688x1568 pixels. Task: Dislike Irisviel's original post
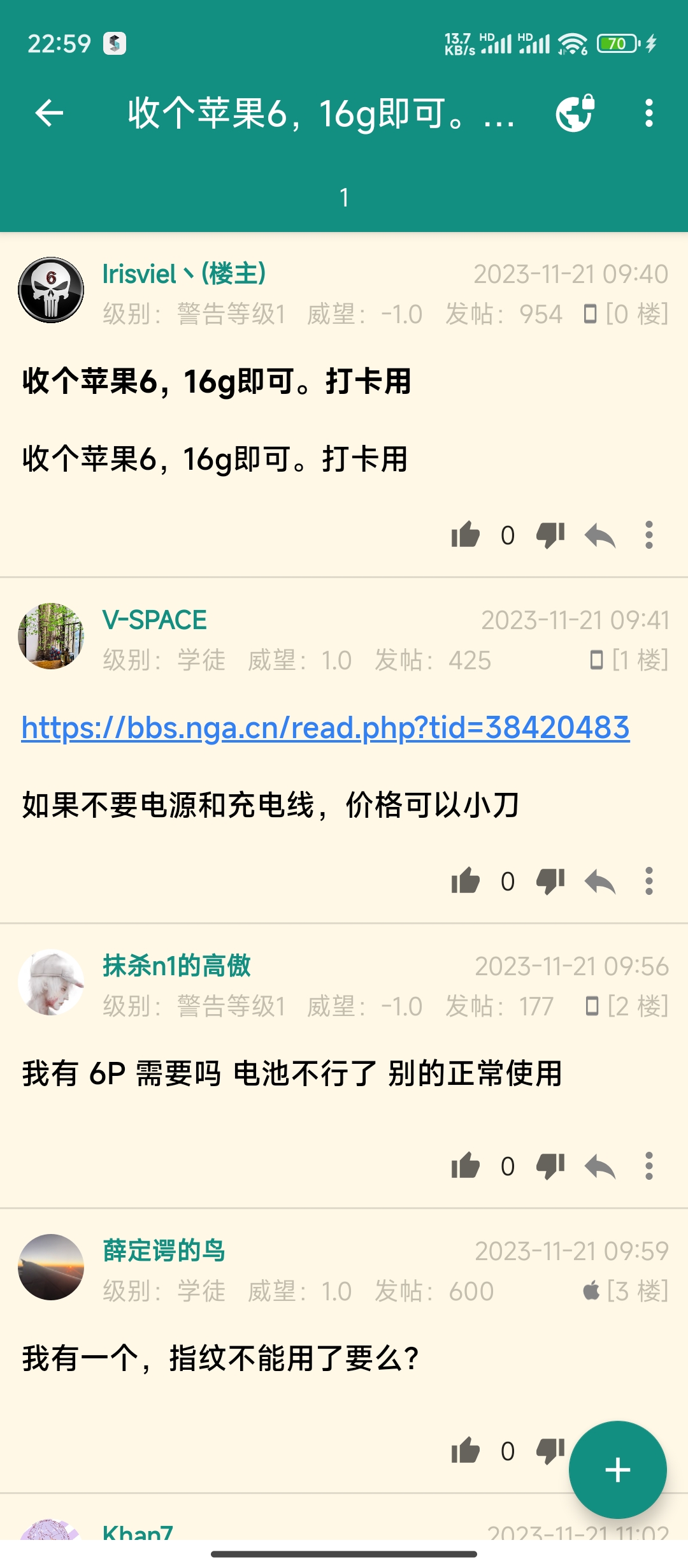[550, 535]
